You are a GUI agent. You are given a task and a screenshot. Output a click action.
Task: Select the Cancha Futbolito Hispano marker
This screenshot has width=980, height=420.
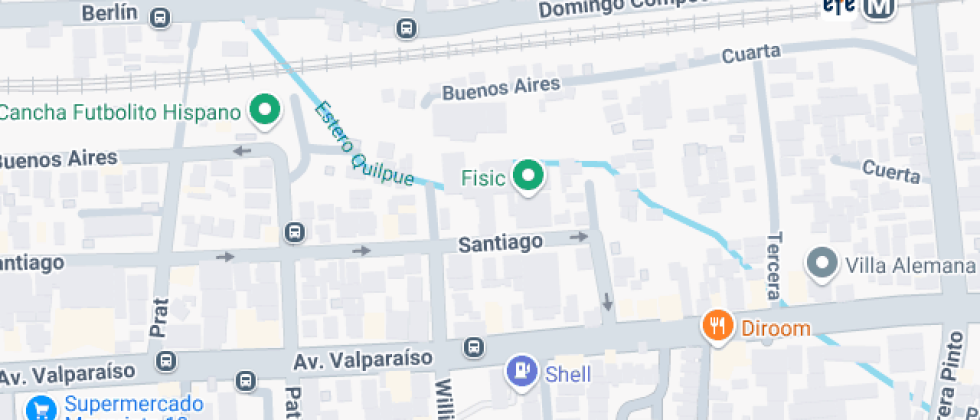pos(264,111)
